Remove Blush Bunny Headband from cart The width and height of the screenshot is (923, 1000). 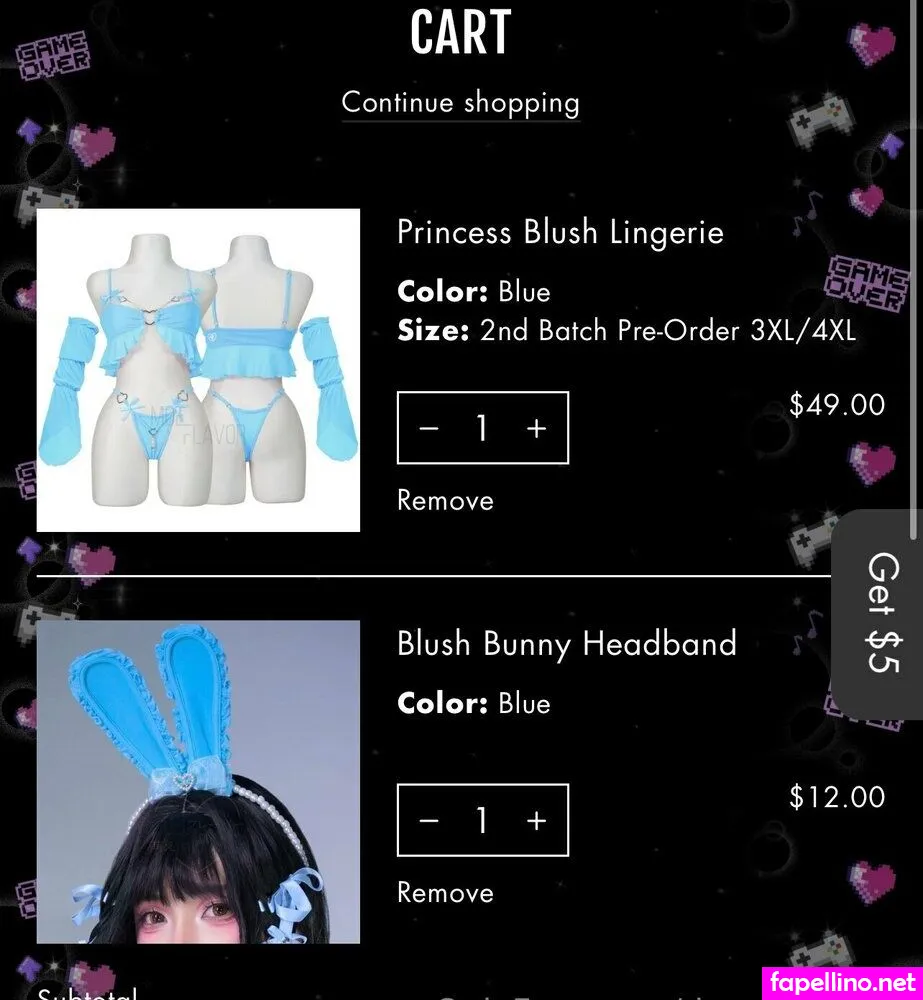point(445,892)
